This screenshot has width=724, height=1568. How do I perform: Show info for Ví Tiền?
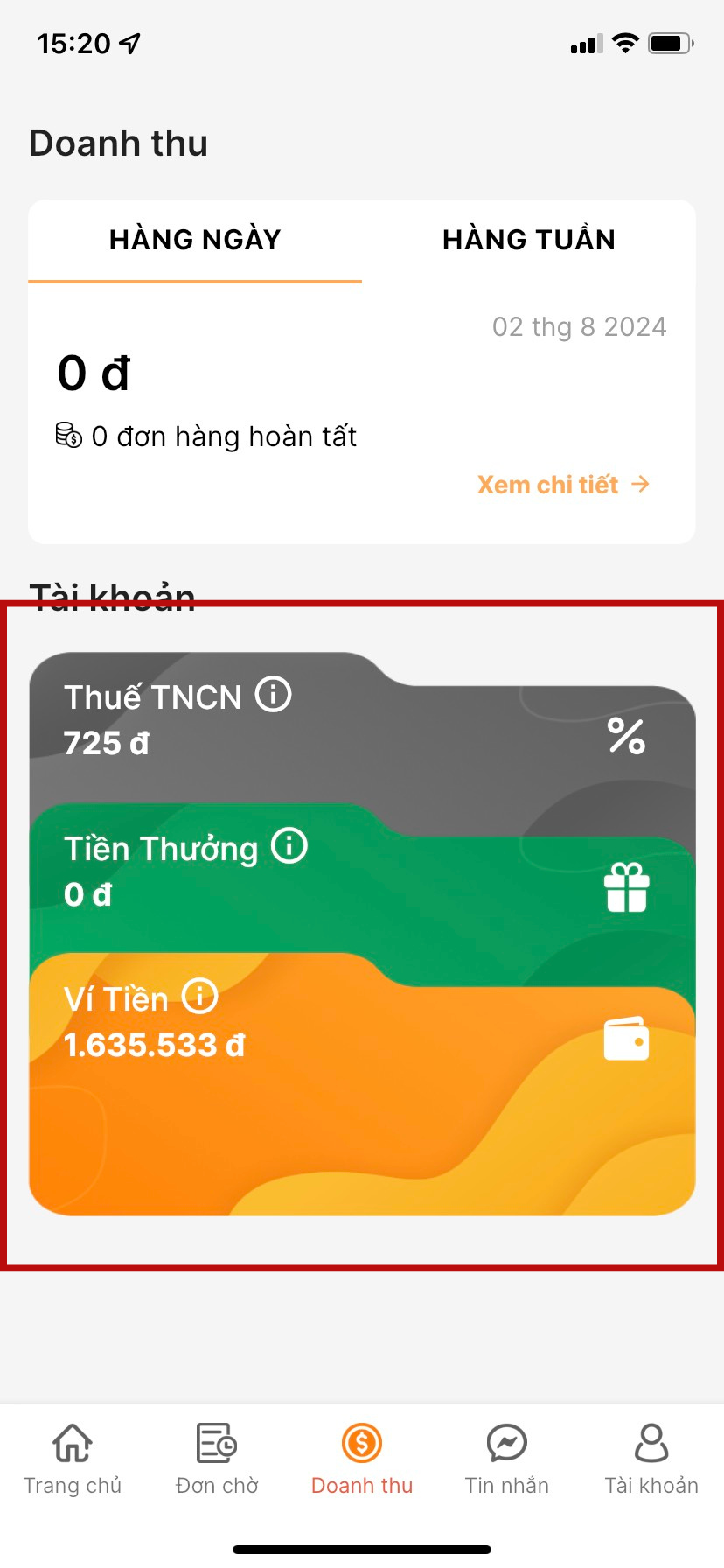pyautogui.click(x=199, y=996)
